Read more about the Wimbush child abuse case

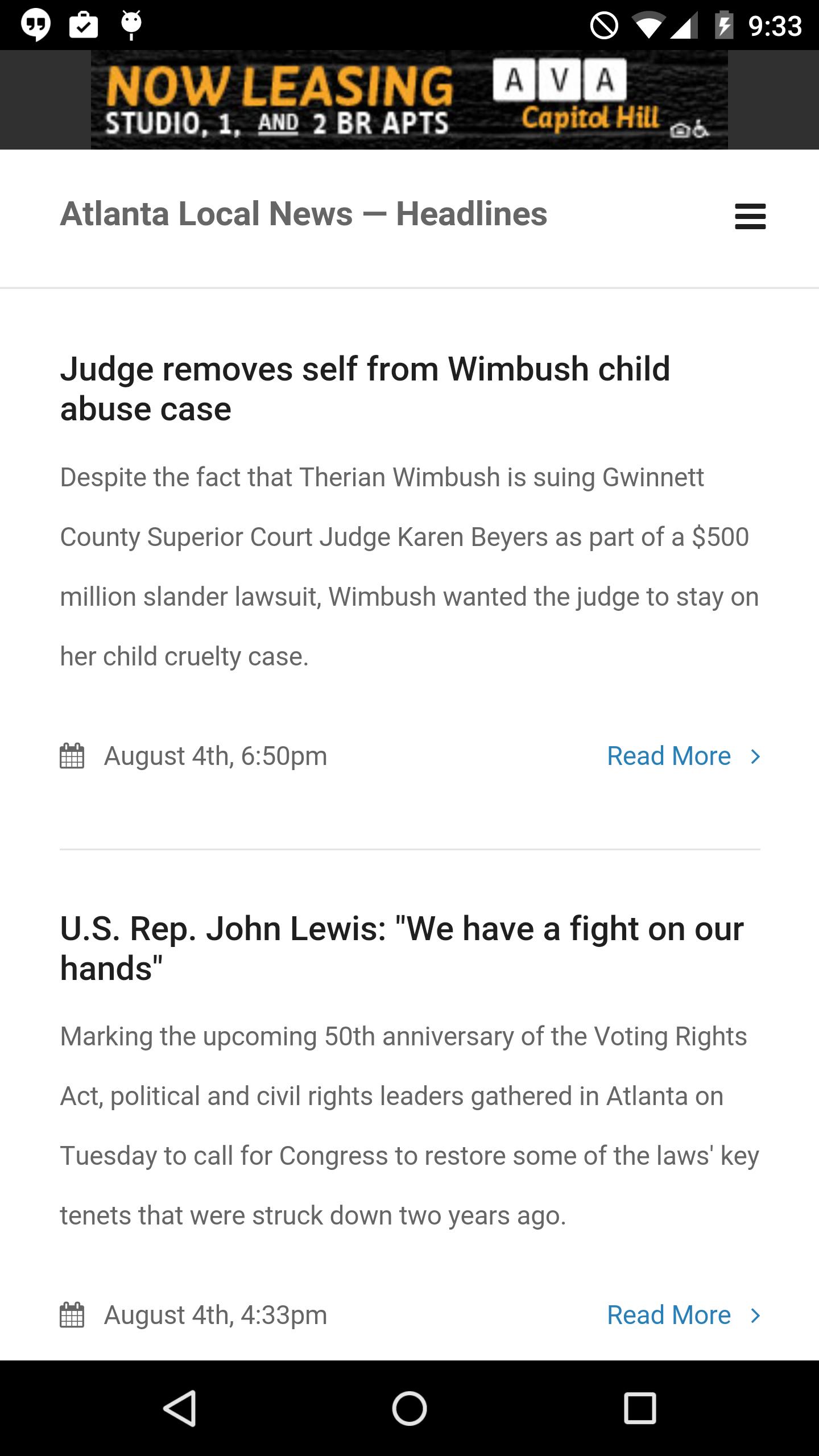(x=682, y=756)
